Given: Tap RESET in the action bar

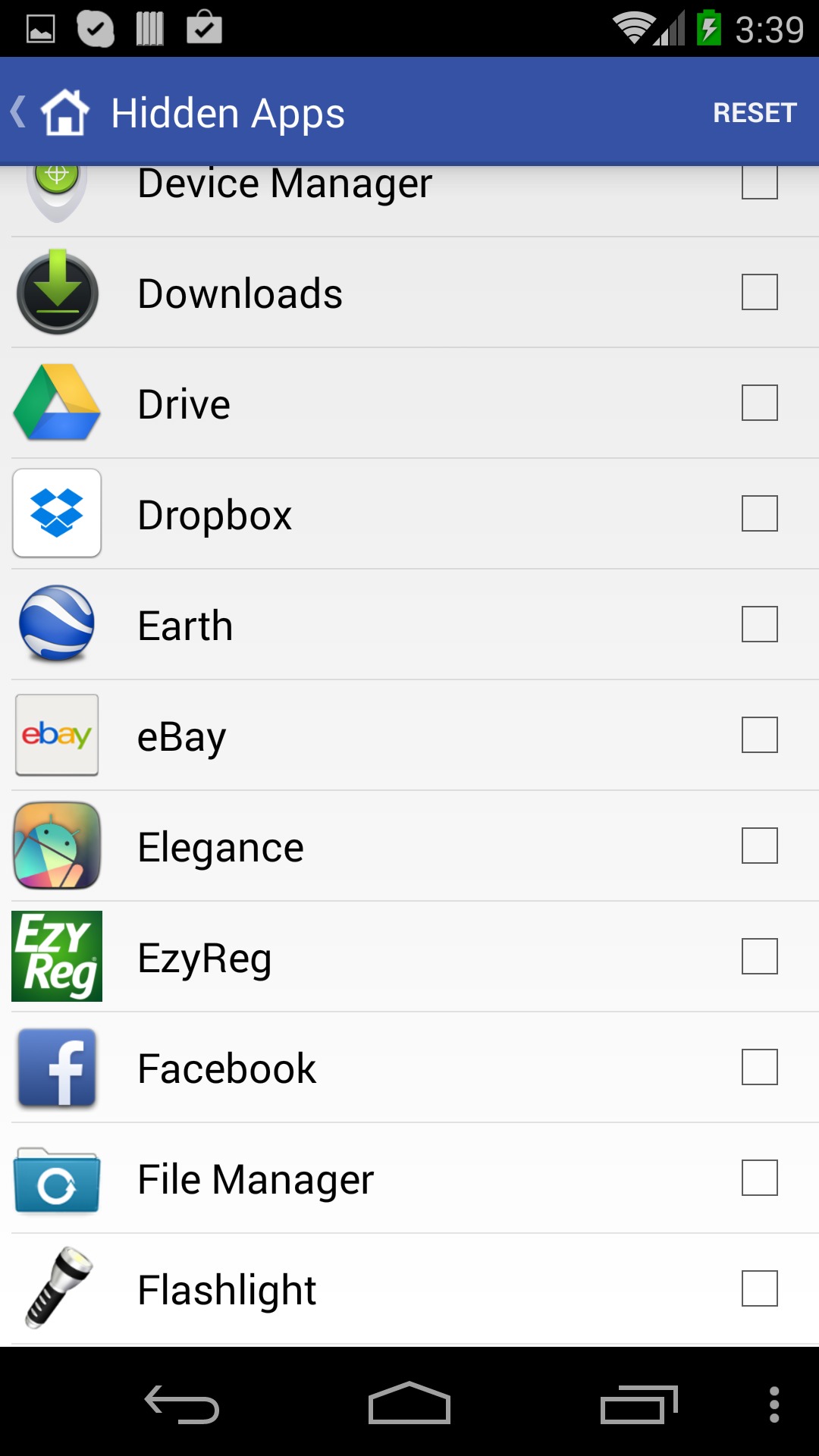Looking at the screenshot, I should 754,113.
